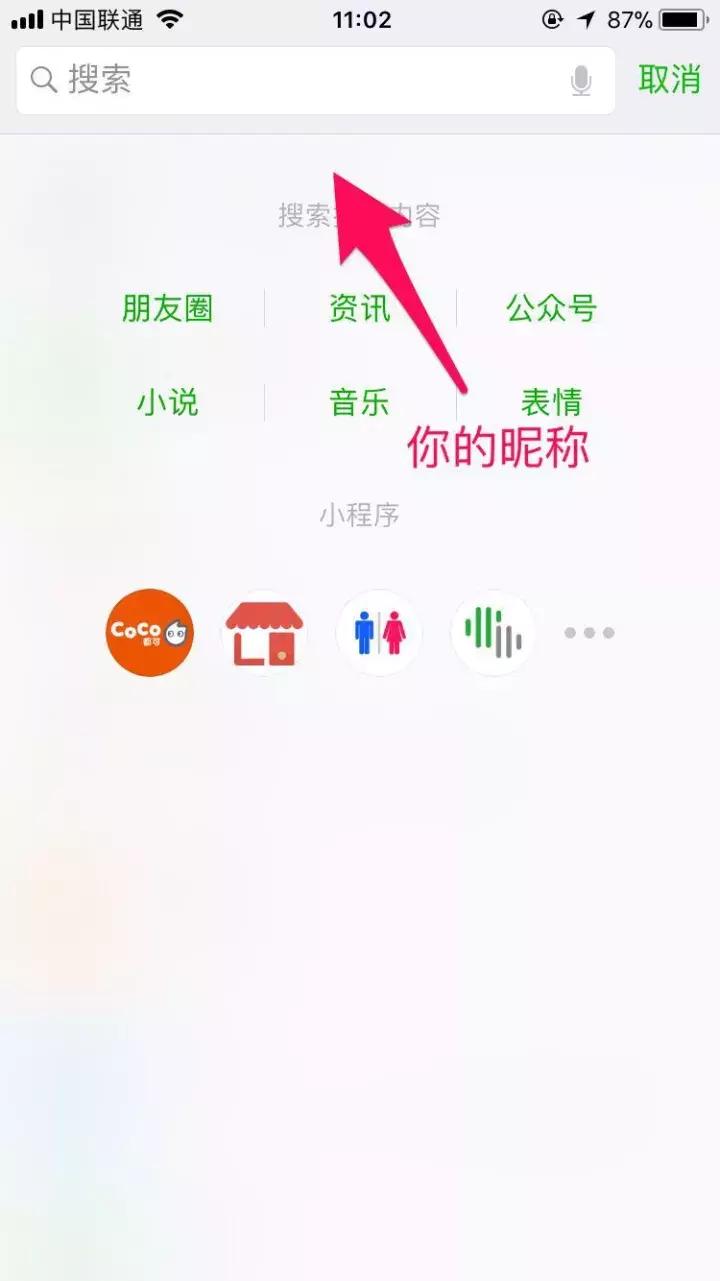Tap inside the 搜索 search field
The image size is (720, 1281).
tap(250, 80)
